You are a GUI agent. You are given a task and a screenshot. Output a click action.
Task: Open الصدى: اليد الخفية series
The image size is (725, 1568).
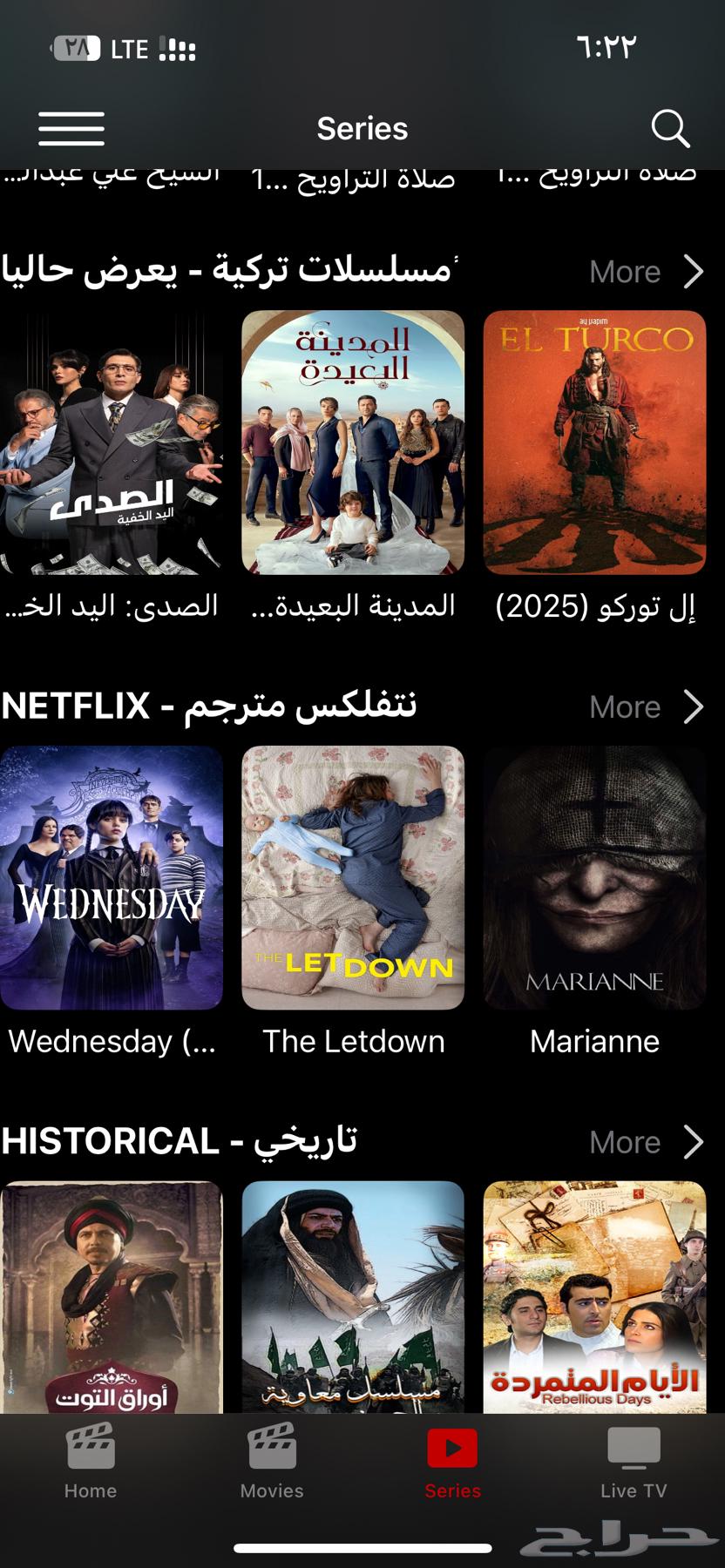click(112, 443)
